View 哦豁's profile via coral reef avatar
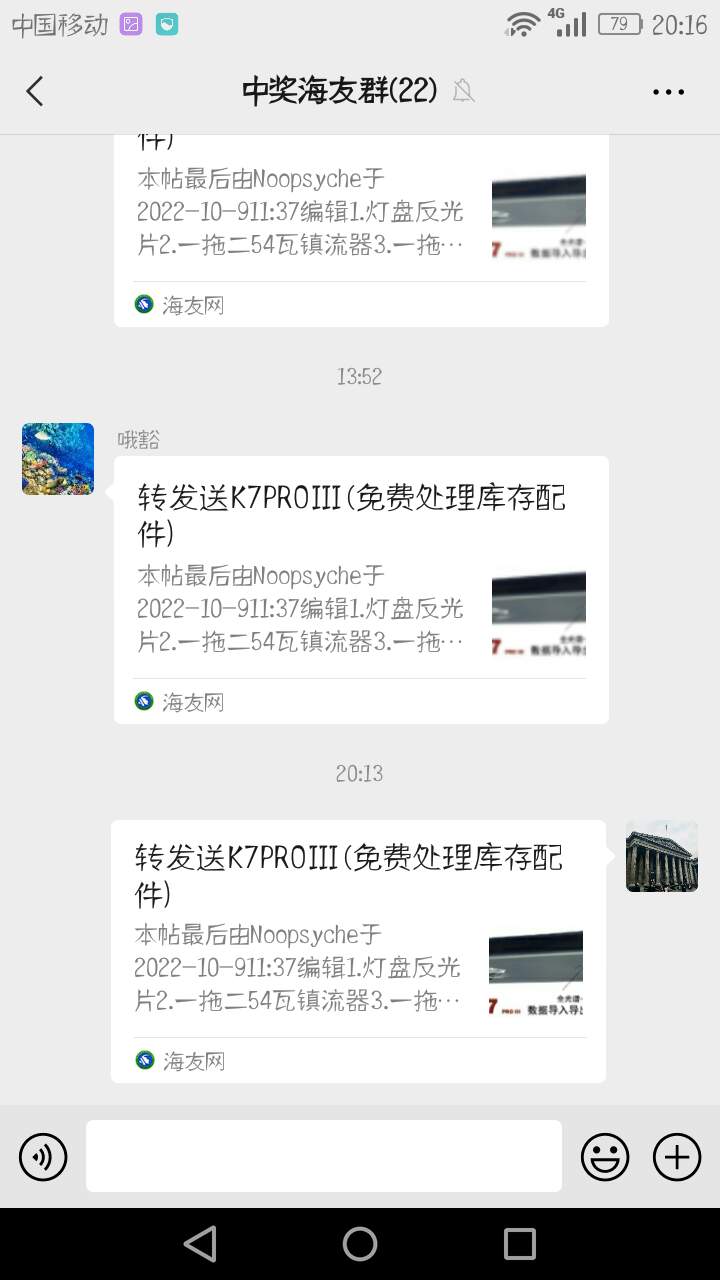720x1280 pixels. (58, 459)
